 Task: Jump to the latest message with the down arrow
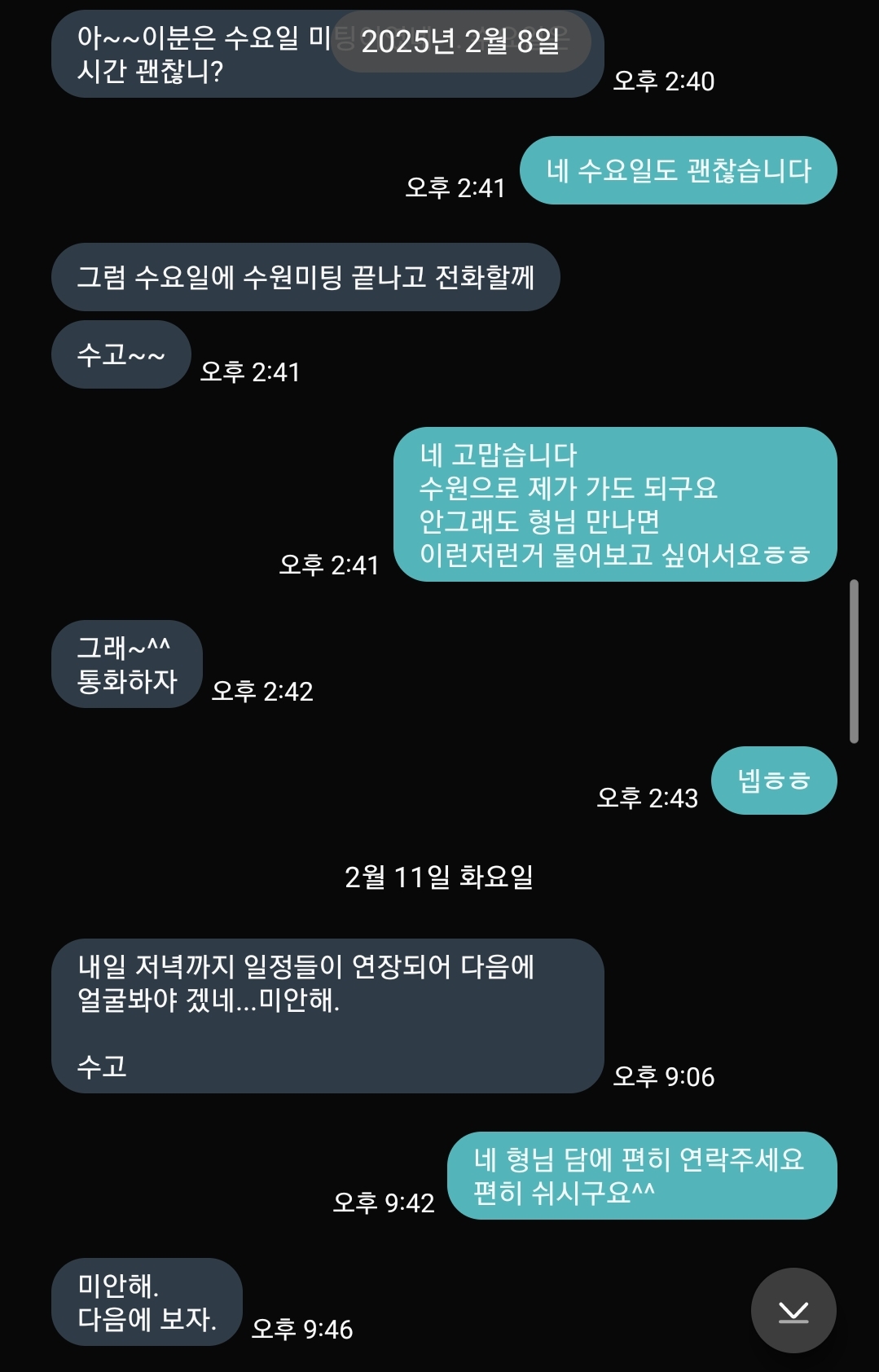(793, 1310)
